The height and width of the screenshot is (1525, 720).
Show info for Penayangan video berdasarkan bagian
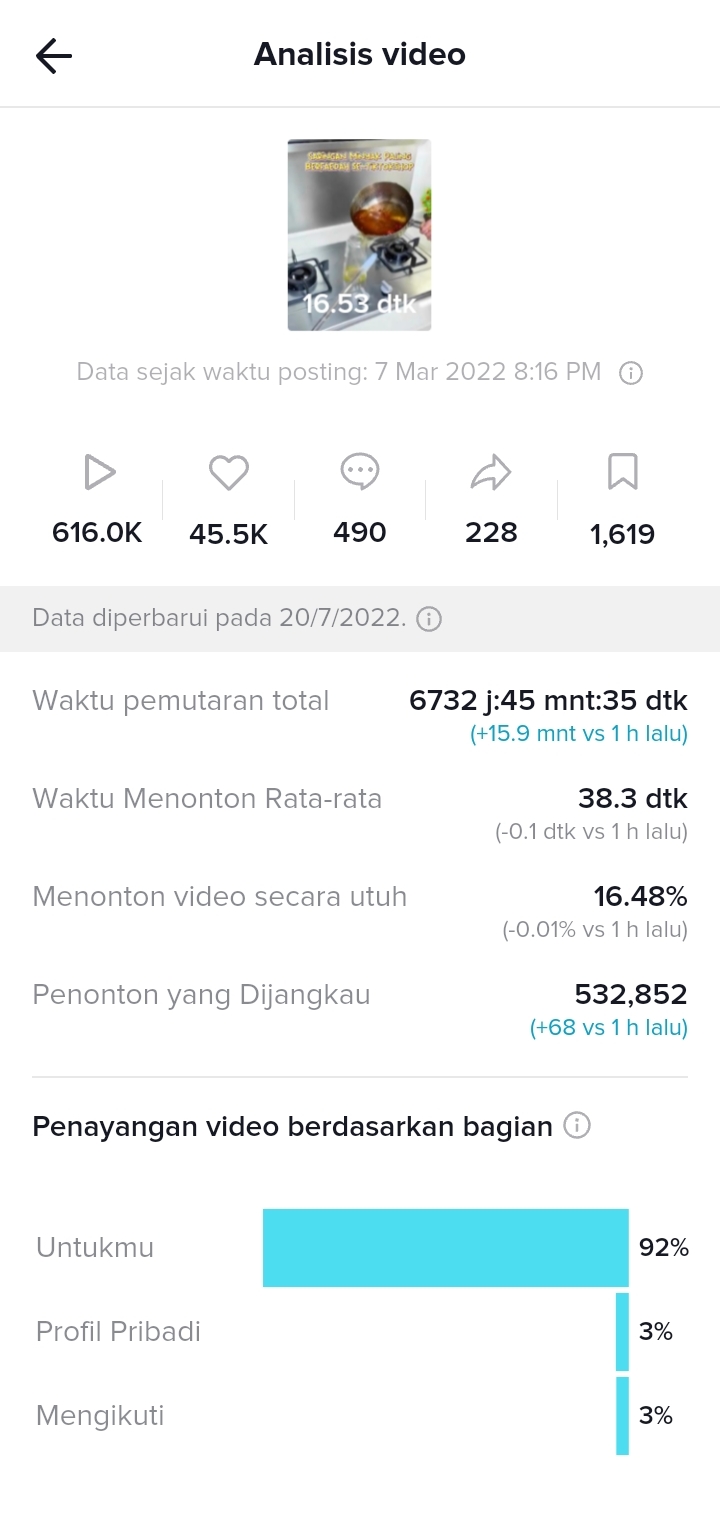coord(577,1126)
